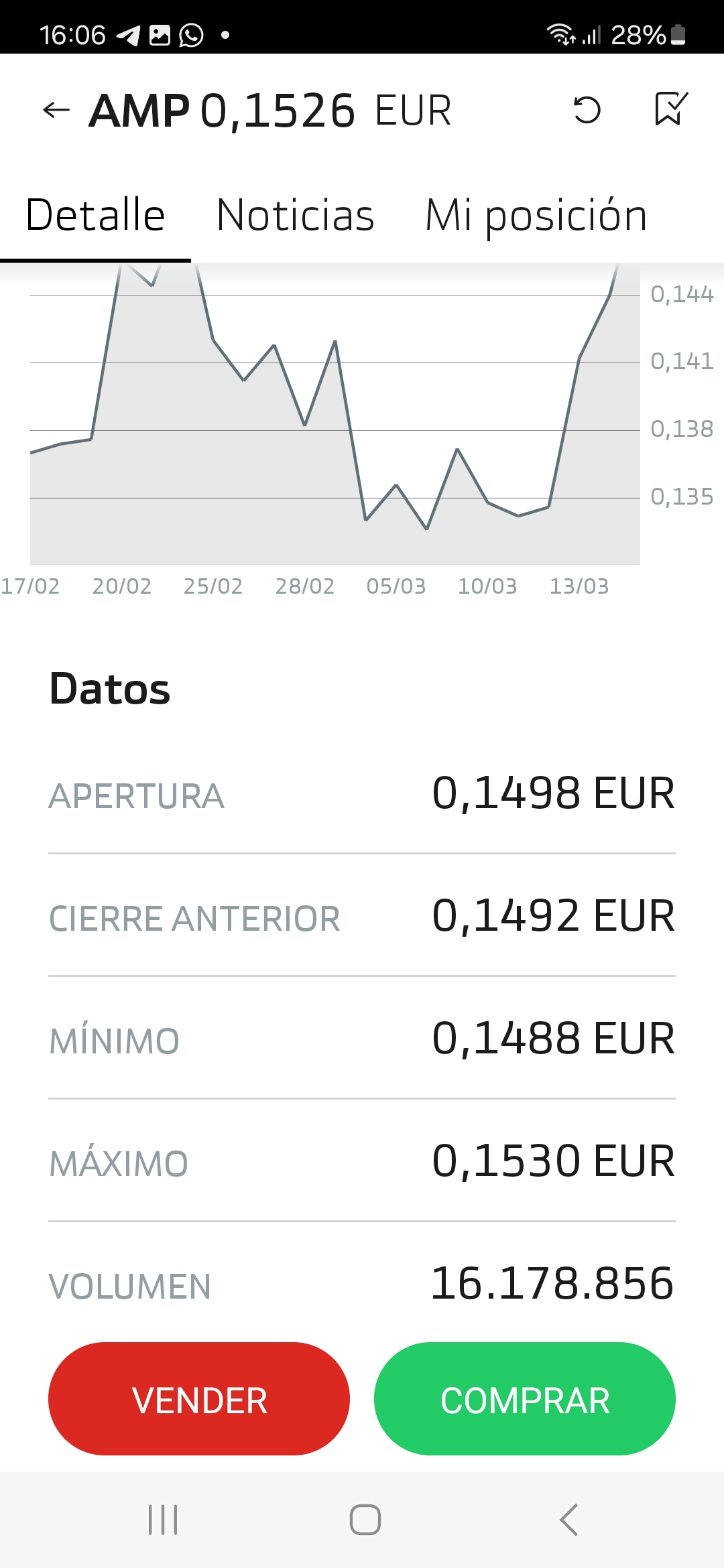Open recent apps from the navigation bar

[x=163, y=1520]
